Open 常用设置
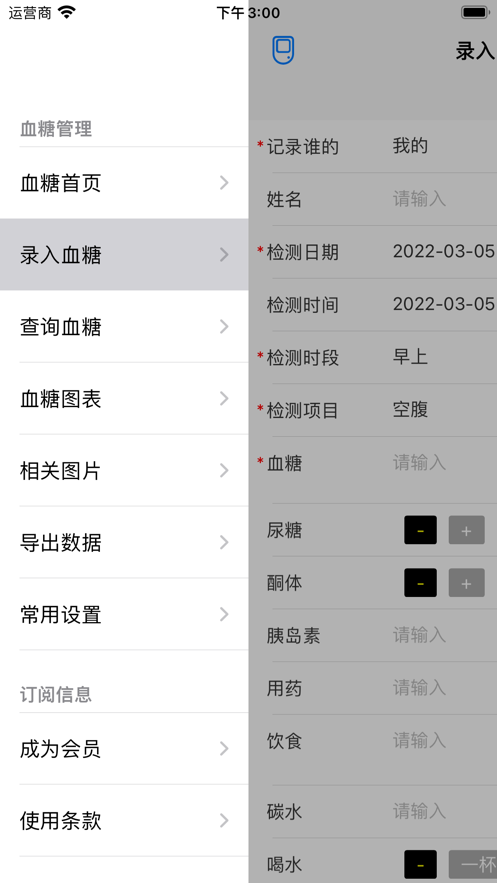497x883 pixels. point(124,614)
